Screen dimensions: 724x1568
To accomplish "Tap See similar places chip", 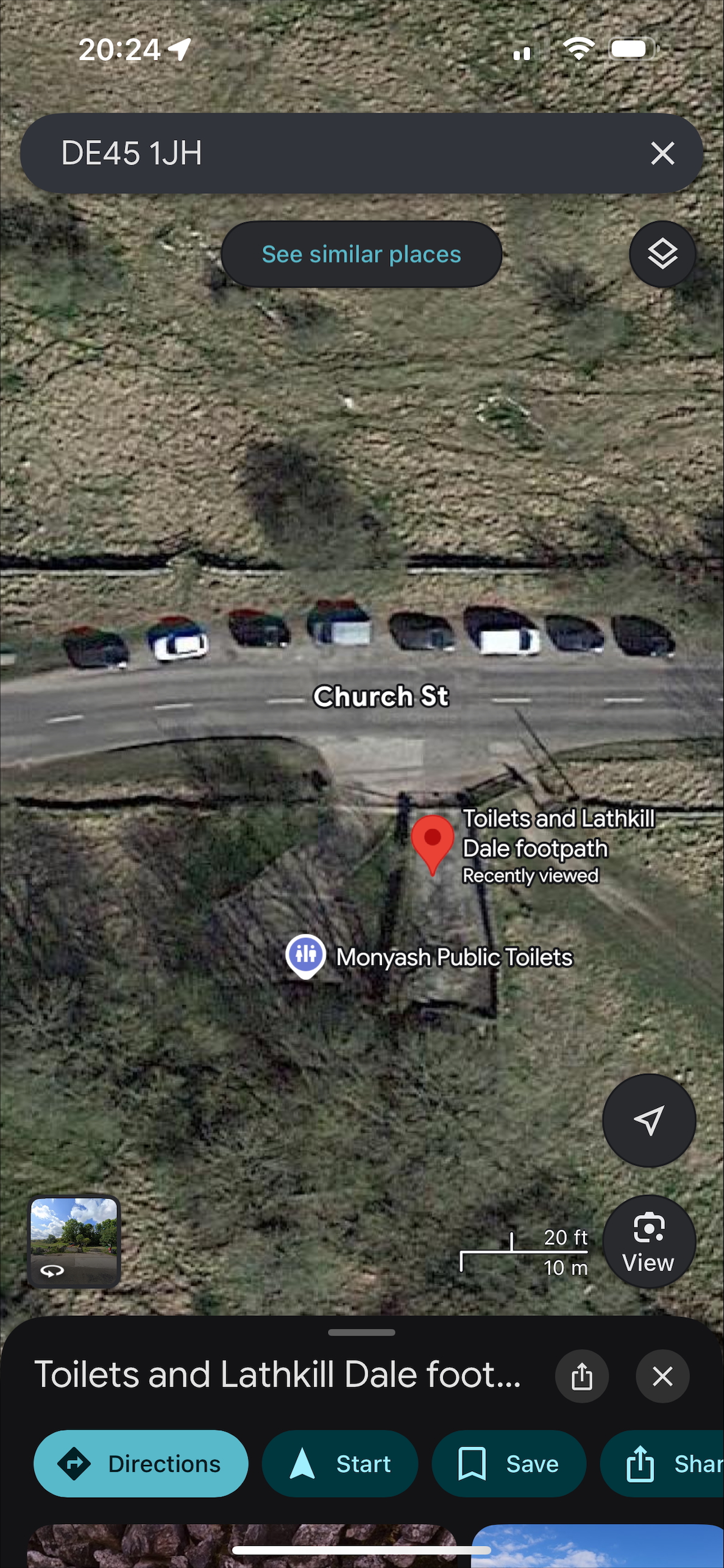I will click(361, 254).
